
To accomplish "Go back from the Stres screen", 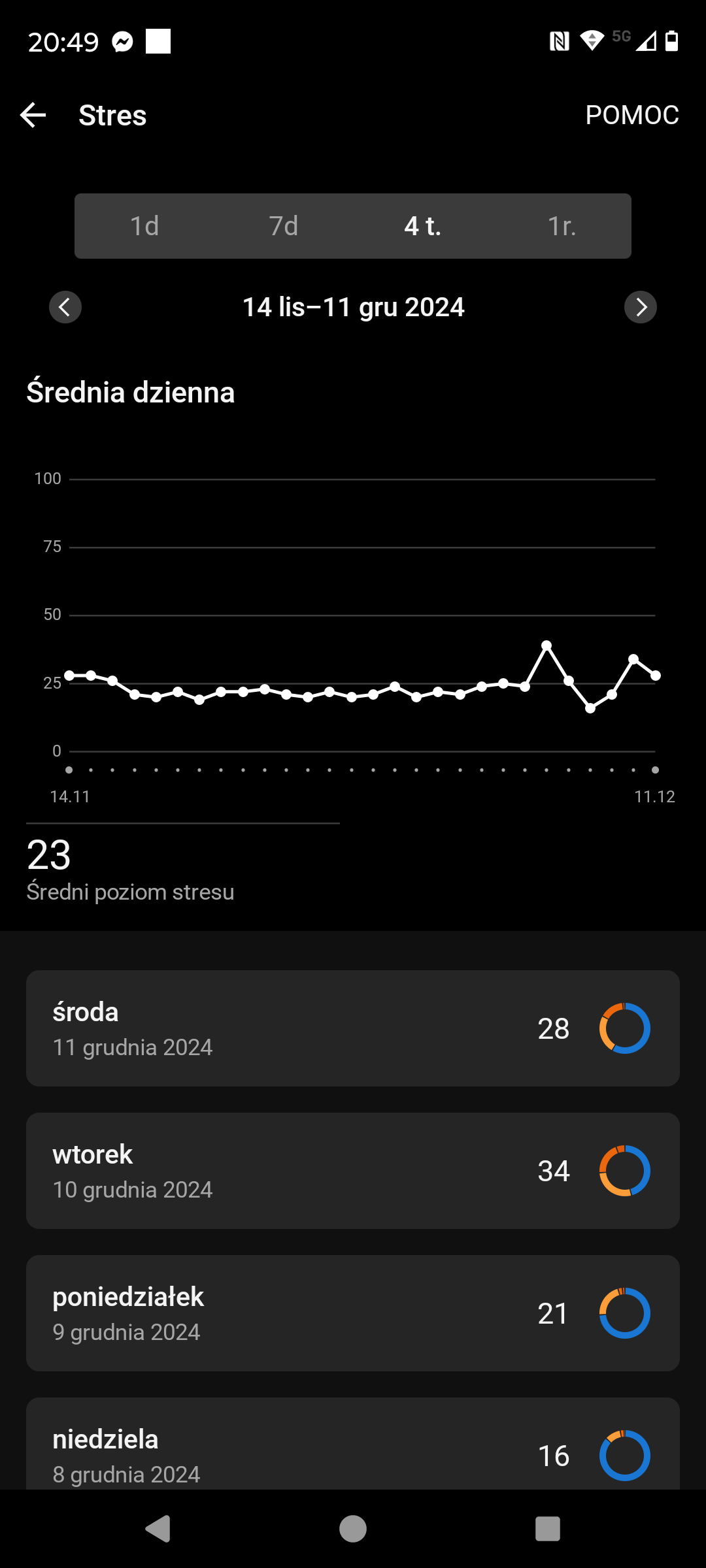I will coord(33,116).
